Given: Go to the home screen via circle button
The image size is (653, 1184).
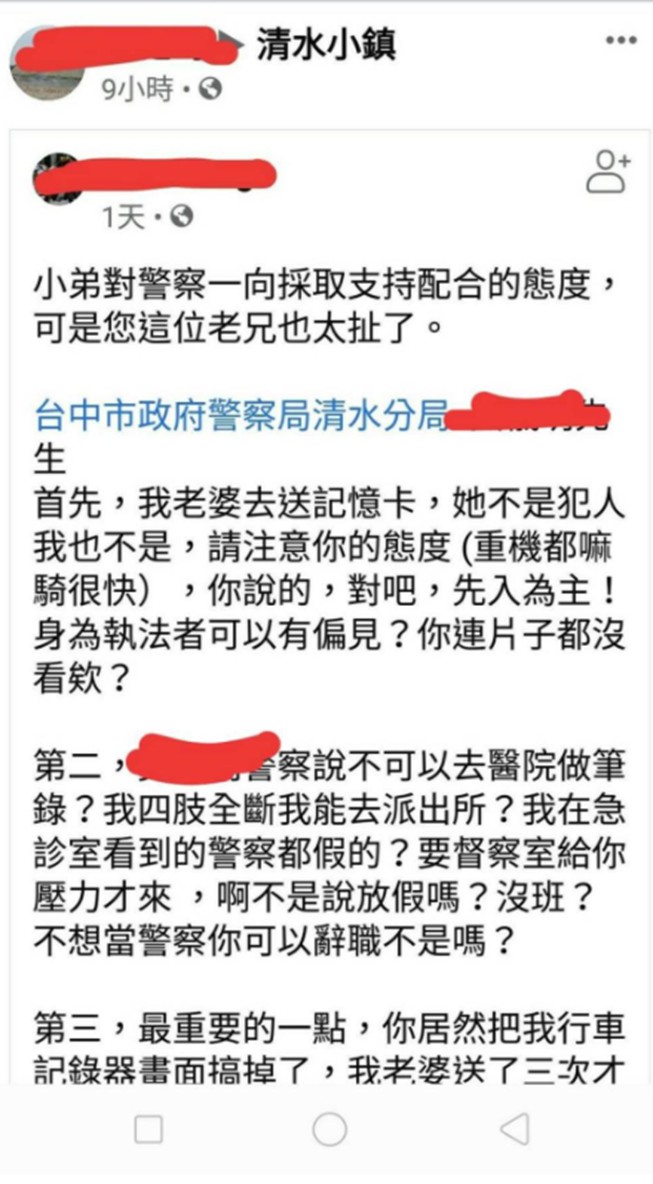Looking at the screenshot, I should click(x=329, y=1128).
